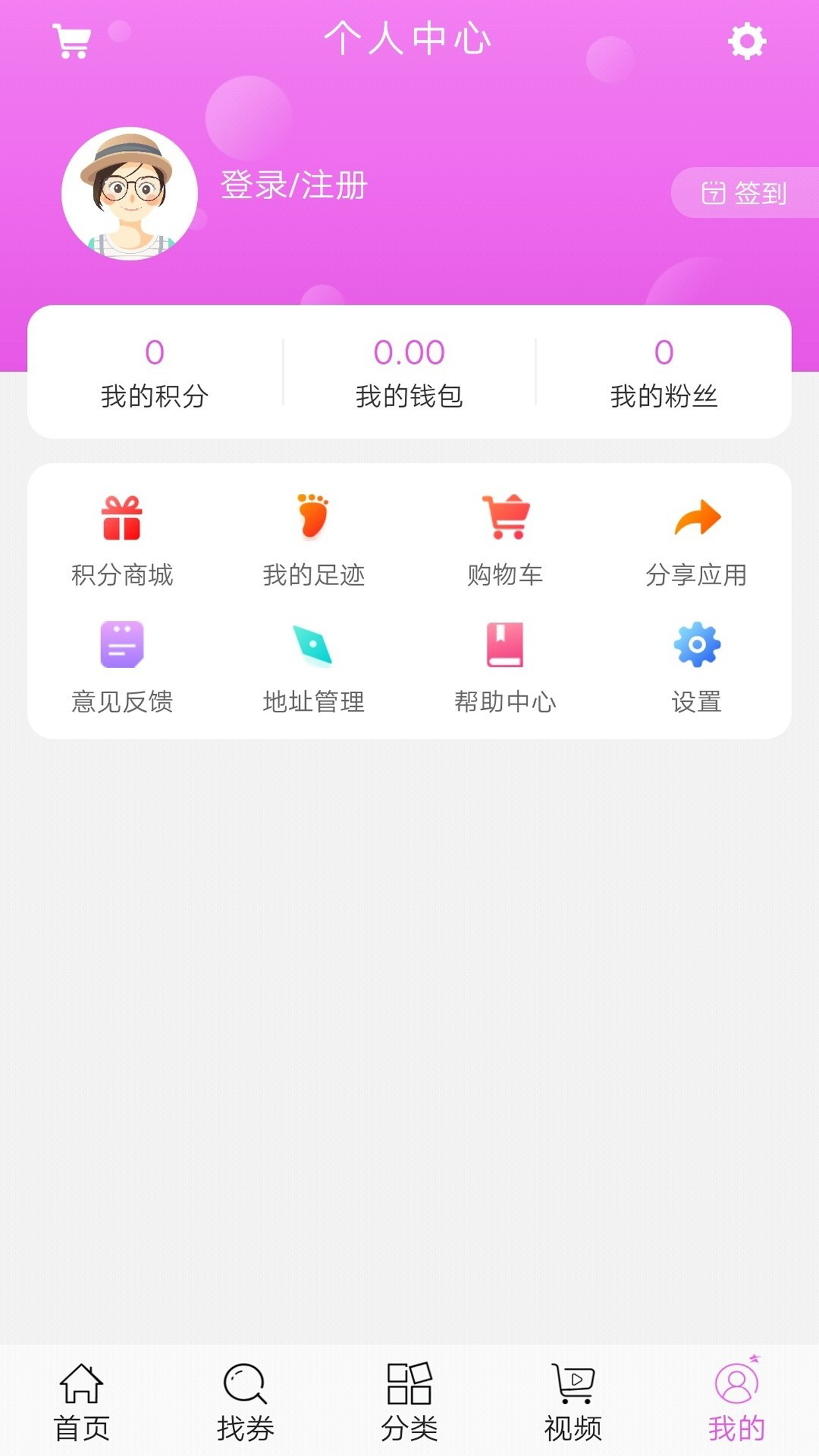Switch to the 分类 tab
The image size is (819, 1456).
[409, 1401]
